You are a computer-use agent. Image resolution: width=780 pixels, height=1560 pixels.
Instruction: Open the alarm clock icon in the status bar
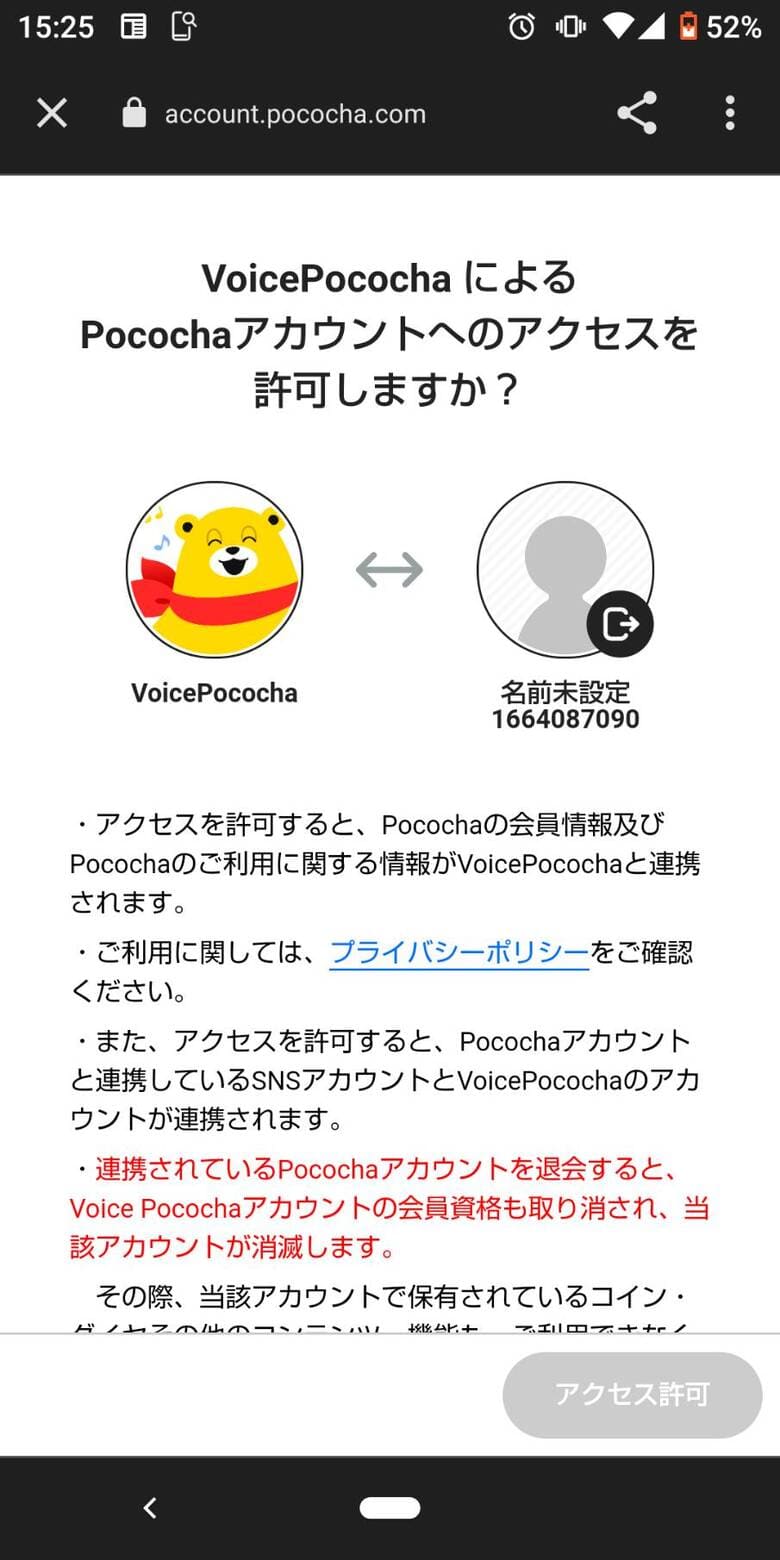(521, 27)
